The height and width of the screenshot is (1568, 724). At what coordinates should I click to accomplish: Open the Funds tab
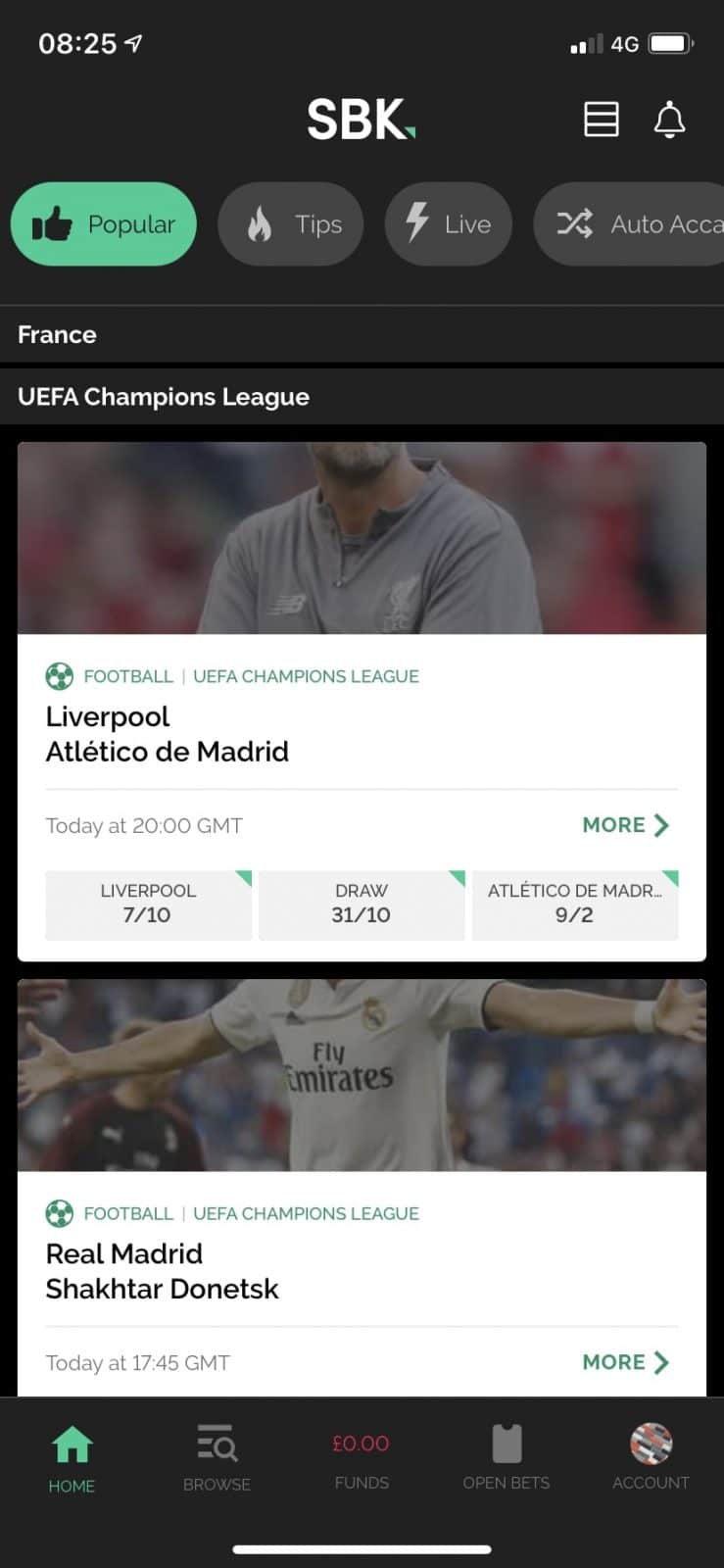tap(362, 1458)
